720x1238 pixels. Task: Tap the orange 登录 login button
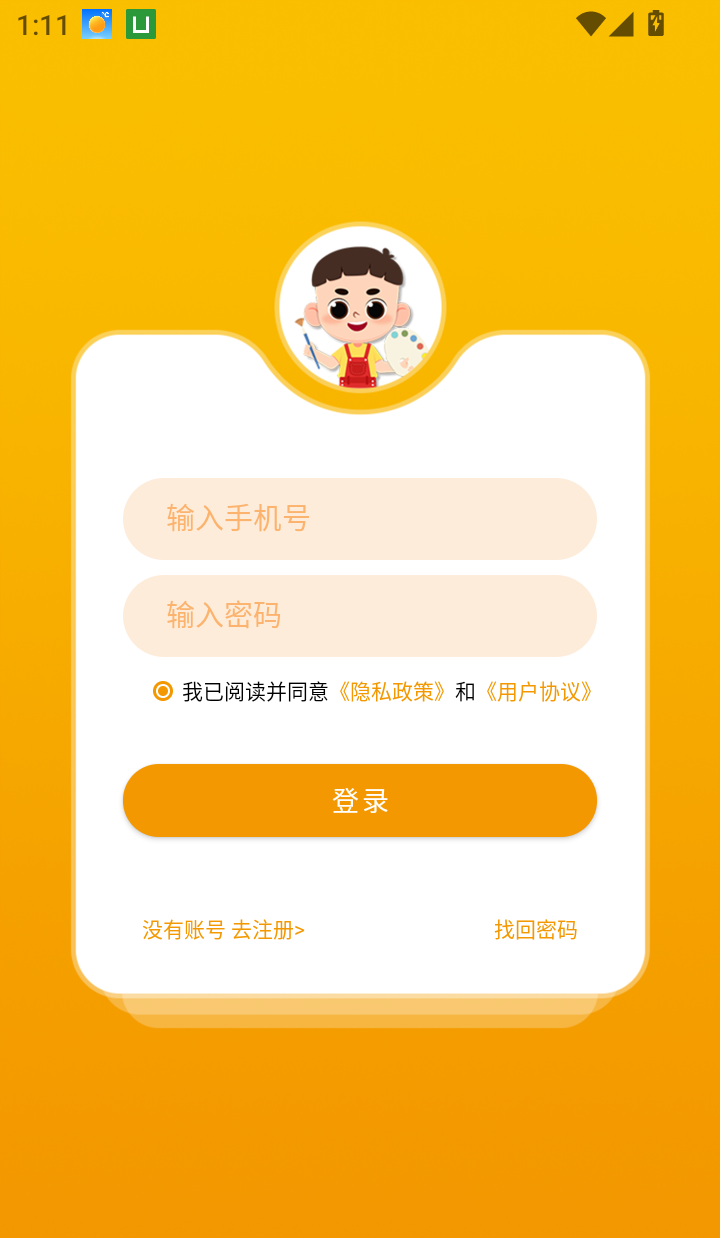(x=359, y=799)
